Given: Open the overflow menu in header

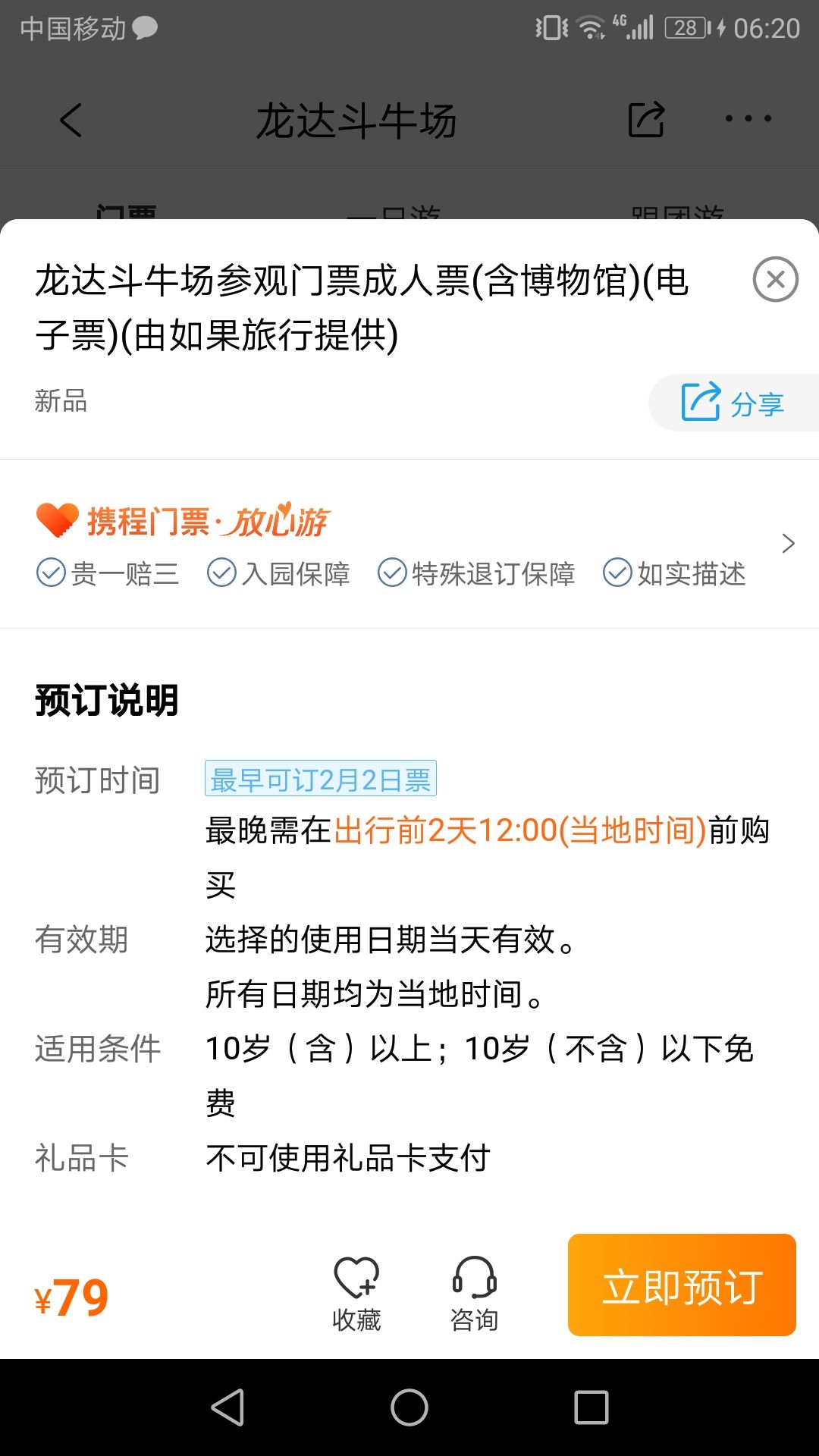Looking at the screenshot, I should (748, 119).
